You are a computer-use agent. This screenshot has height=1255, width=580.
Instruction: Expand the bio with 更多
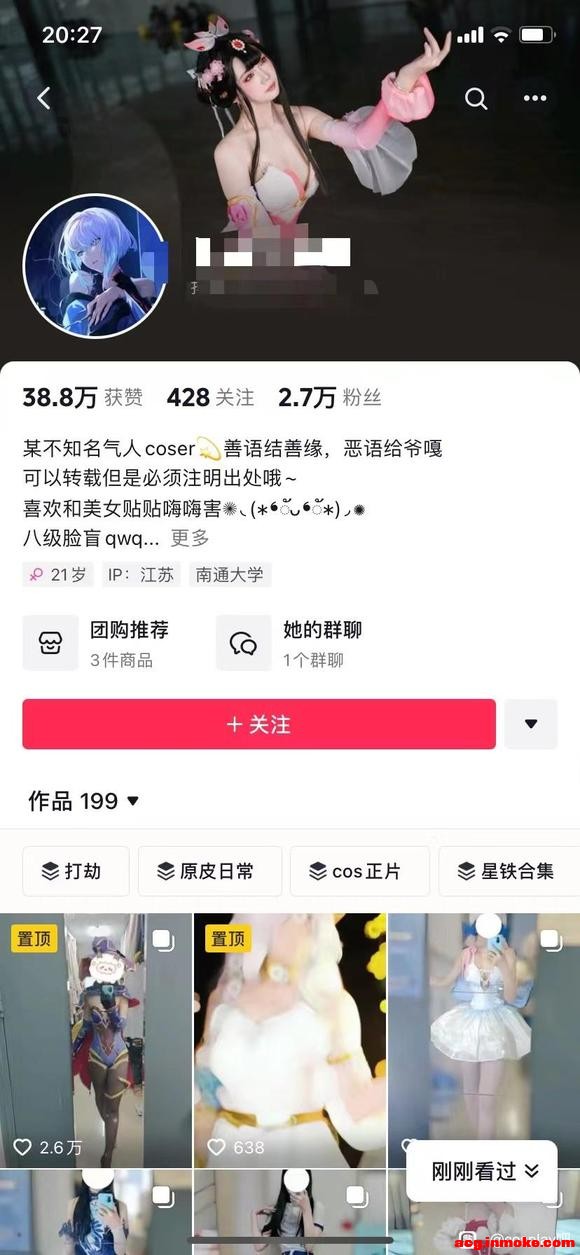[190, 538]
